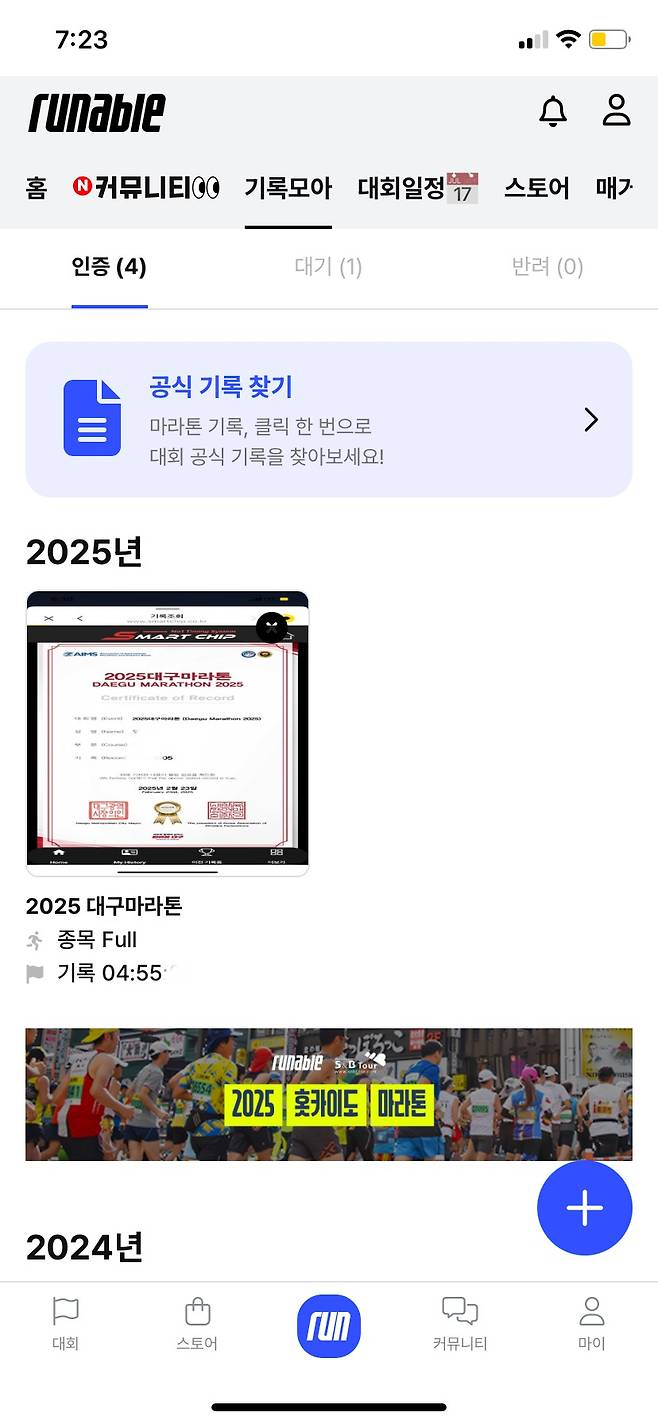Open the 스토어 bottom tab
Screen dimensions: 658x1424
click(x=197, y=1323)
